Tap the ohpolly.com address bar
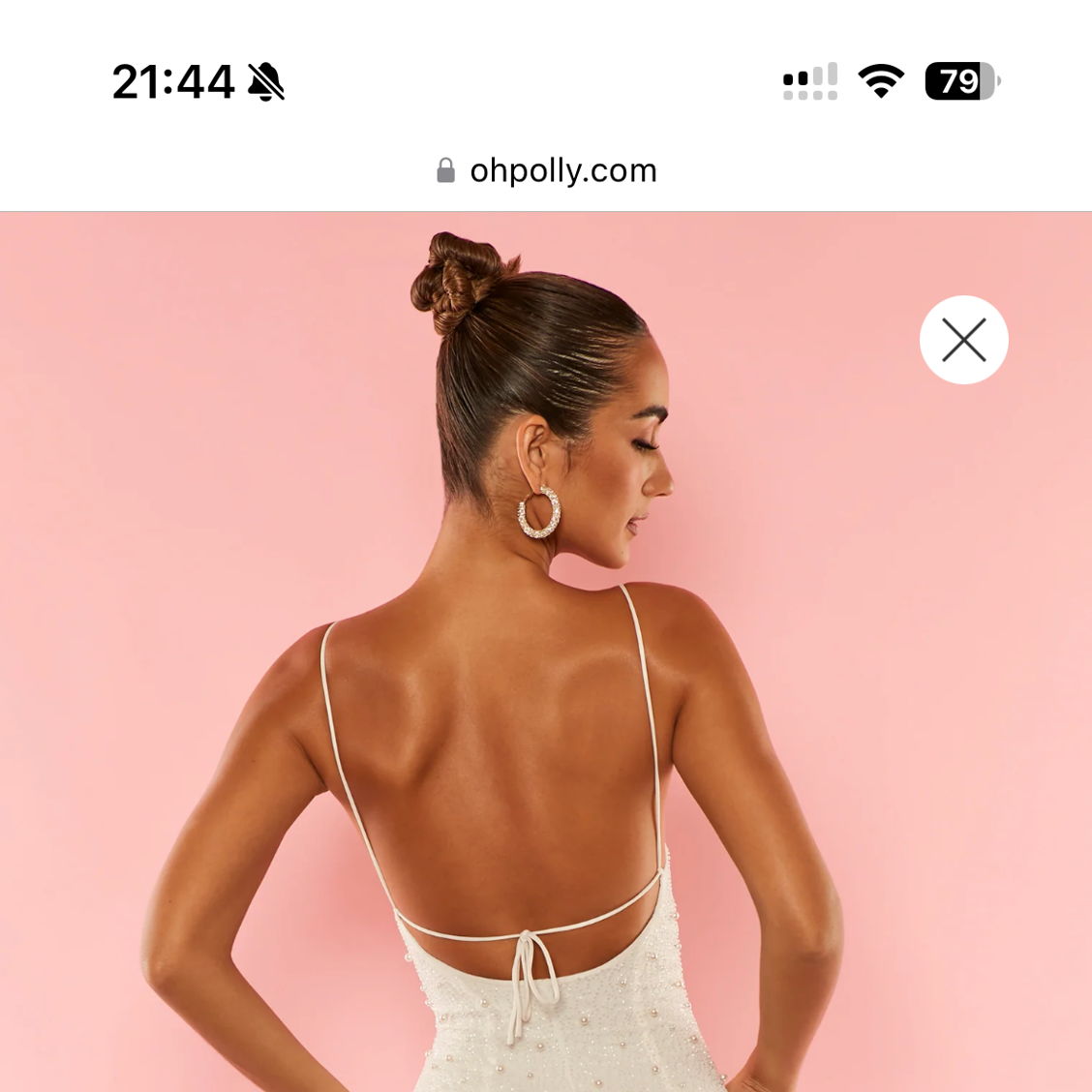1092x1092 pixels. [547, 170]
